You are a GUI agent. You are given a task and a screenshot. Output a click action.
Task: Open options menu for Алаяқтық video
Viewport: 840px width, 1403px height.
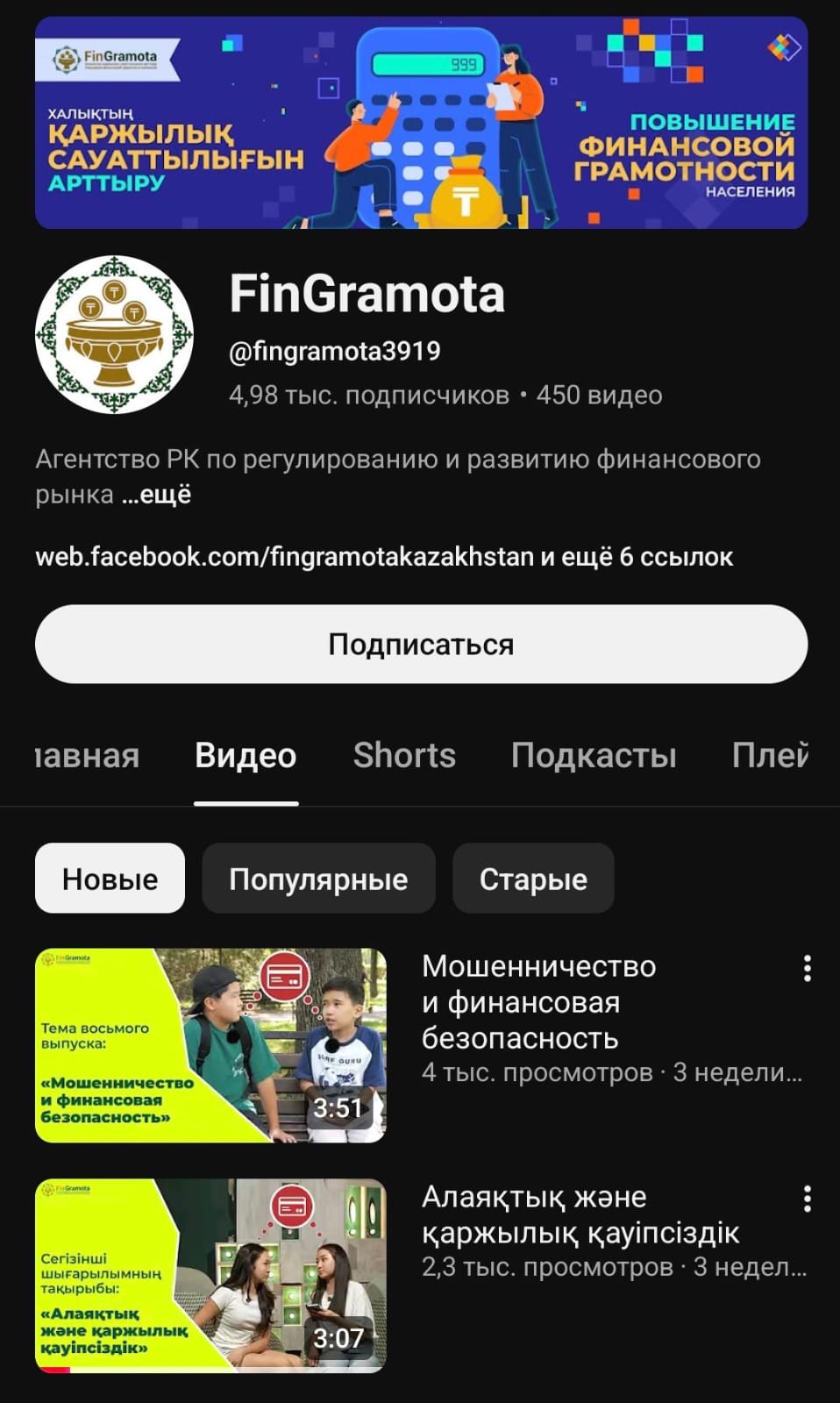click(x=807, y=1199)
